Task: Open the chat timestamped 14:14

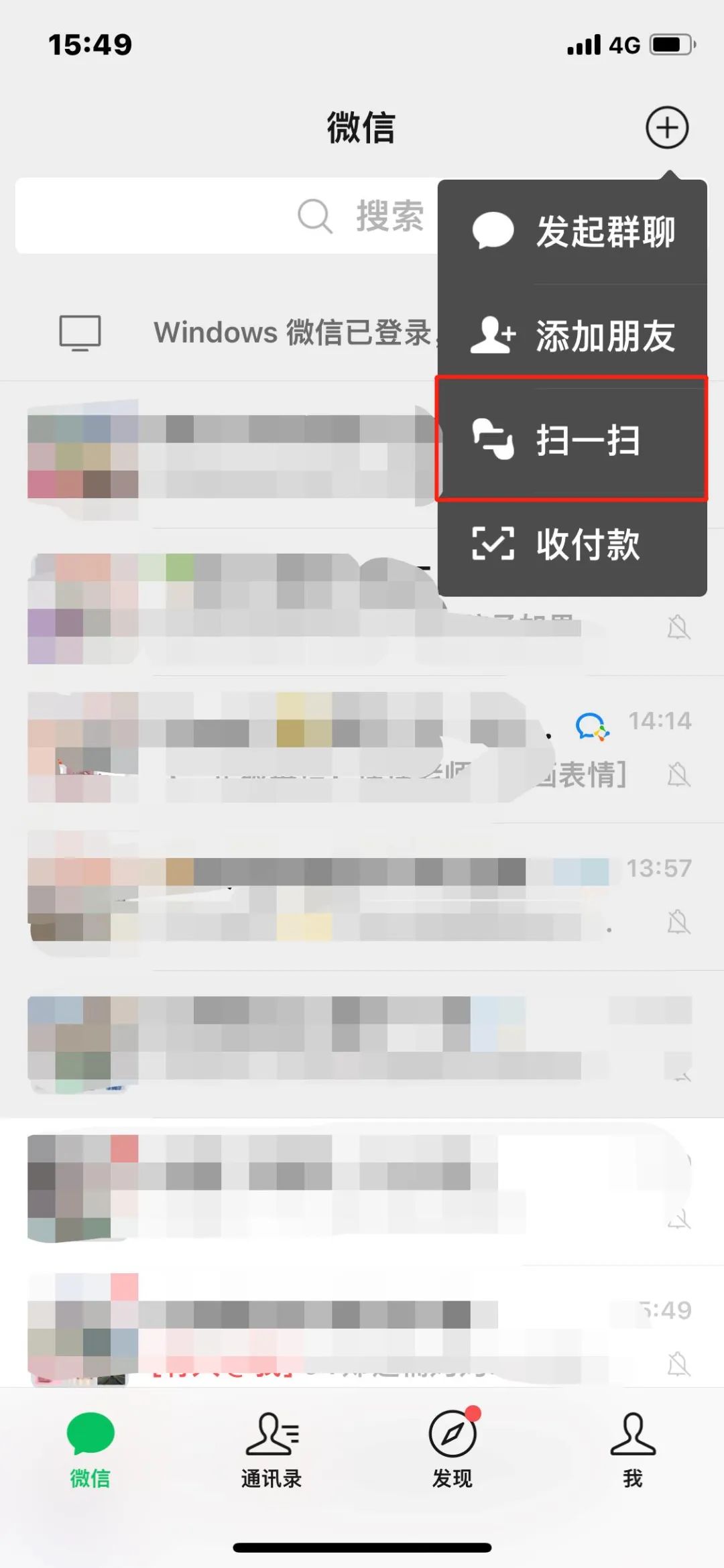Action: point(362,749)
